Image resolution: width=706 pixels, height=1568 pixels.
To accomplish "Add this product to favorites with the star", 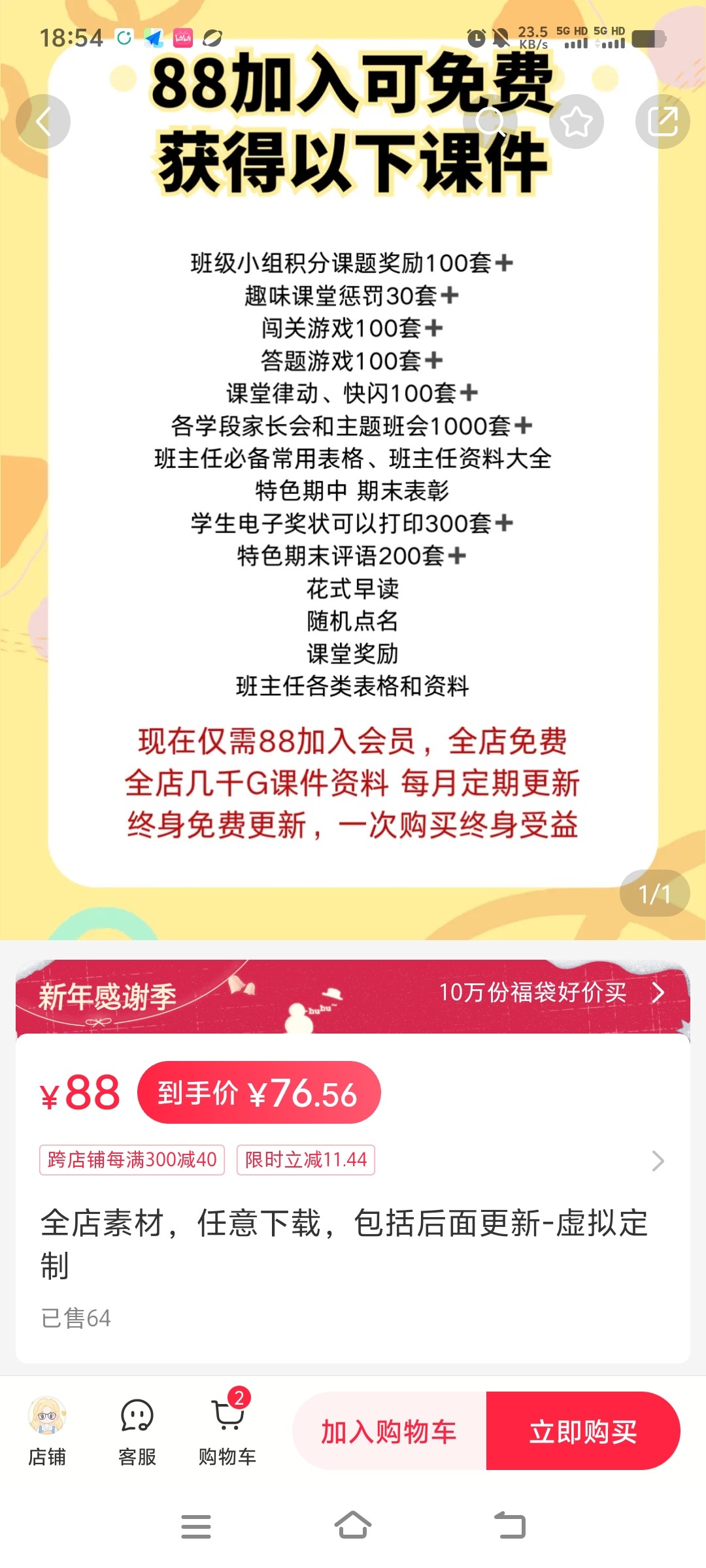I will (576, 122).
